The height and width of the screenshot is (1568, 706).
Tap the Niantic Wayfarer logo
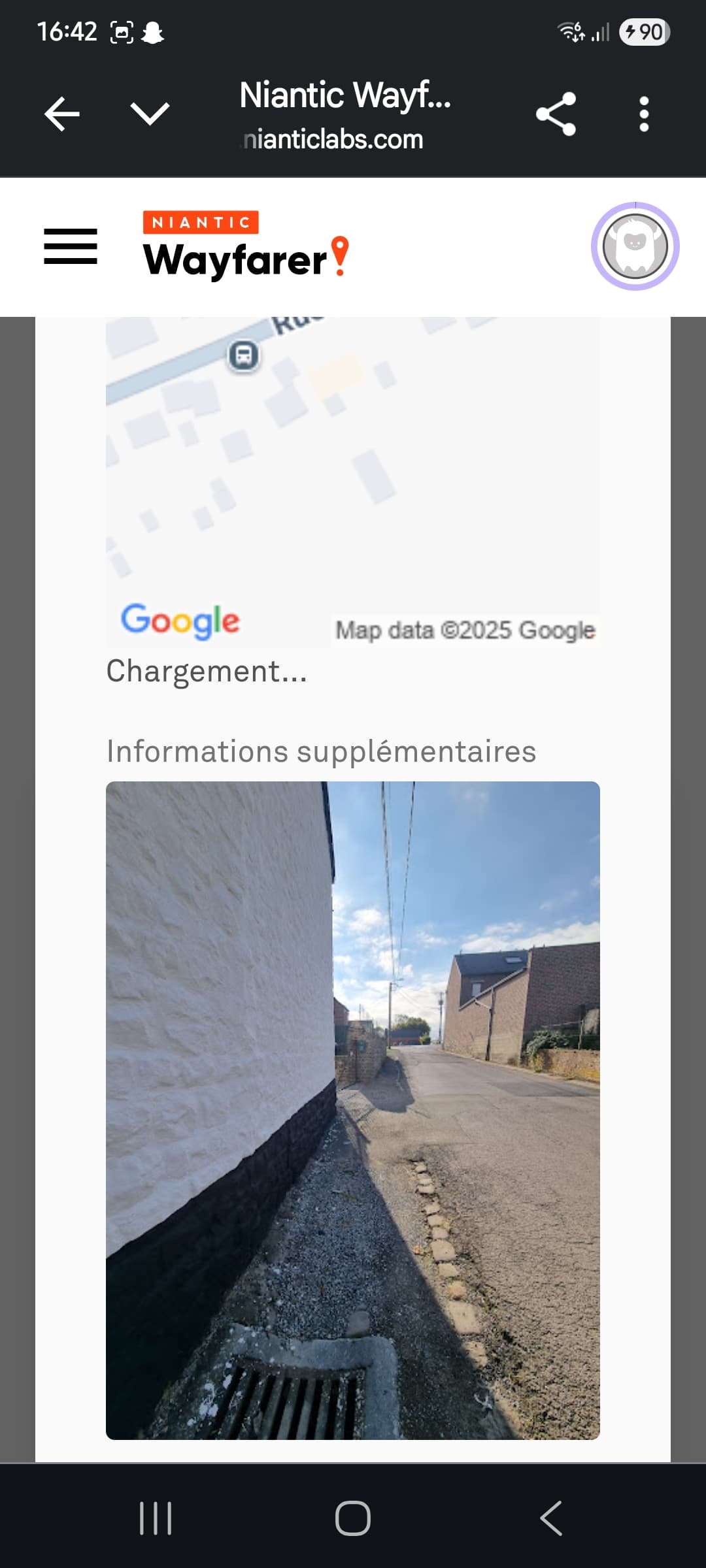246,246
